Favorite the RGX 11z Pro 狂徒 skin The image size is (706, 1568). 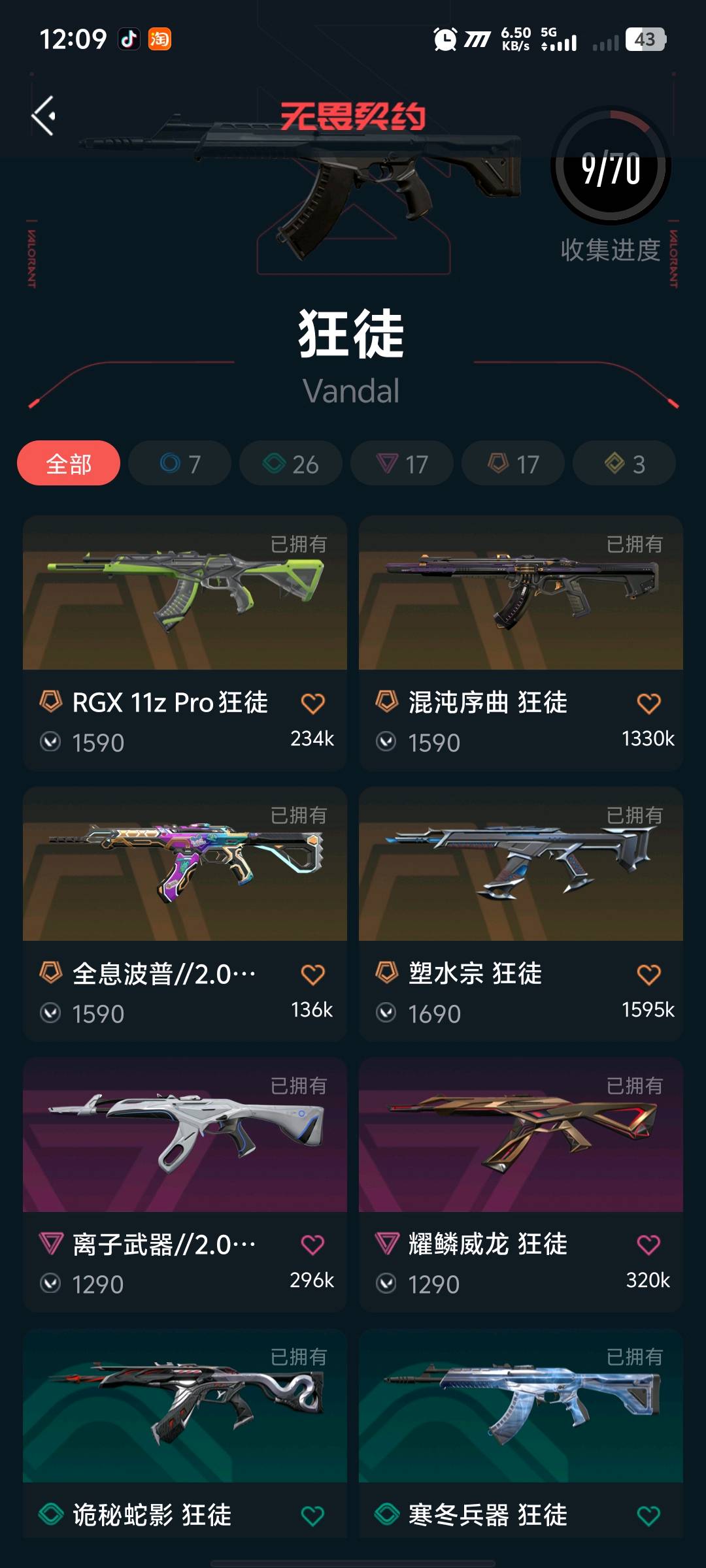(x=312, y=704)
